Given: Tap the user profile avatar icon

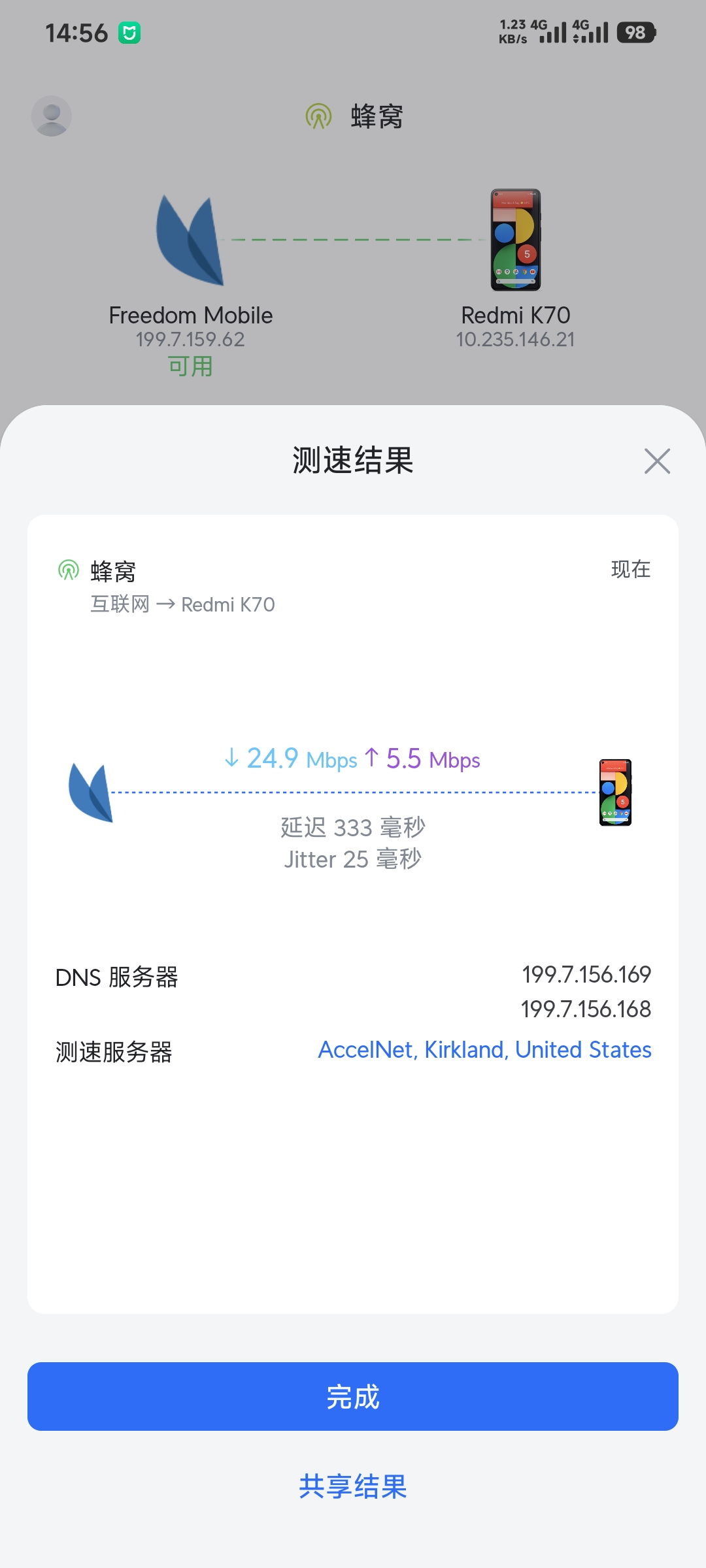Looking at the screenshot, I should (x=52, y=116).
